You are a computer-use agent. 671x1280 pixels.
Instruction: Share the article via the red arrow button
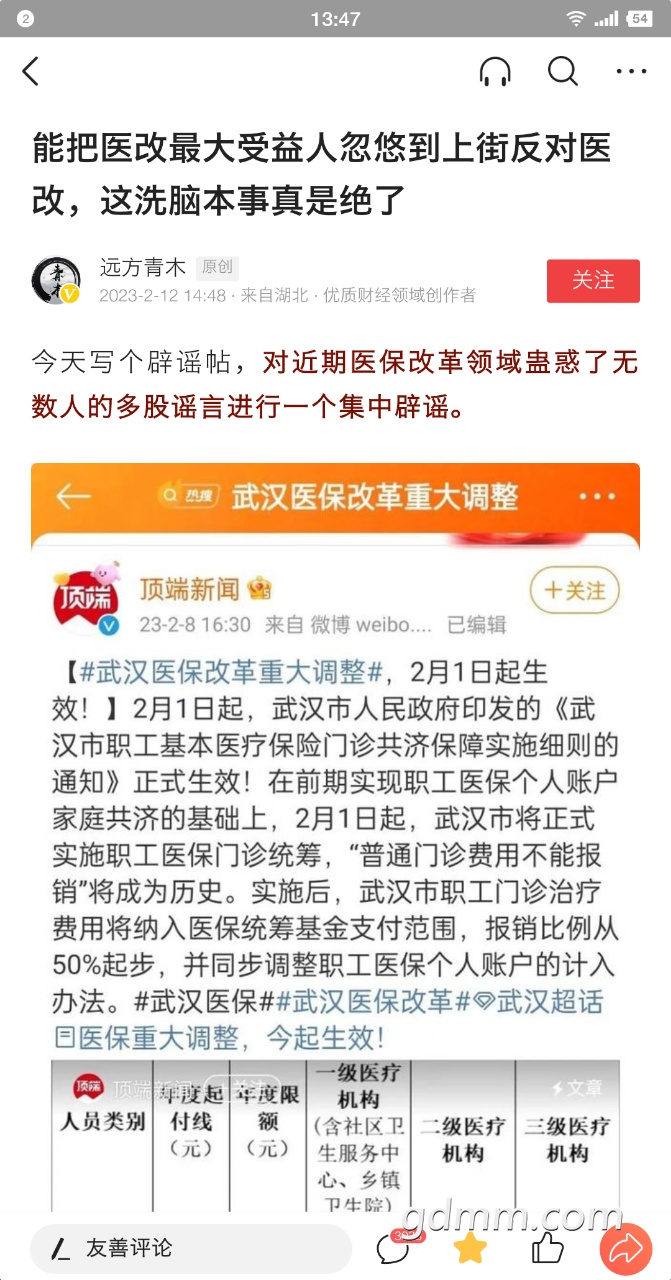626,1249
